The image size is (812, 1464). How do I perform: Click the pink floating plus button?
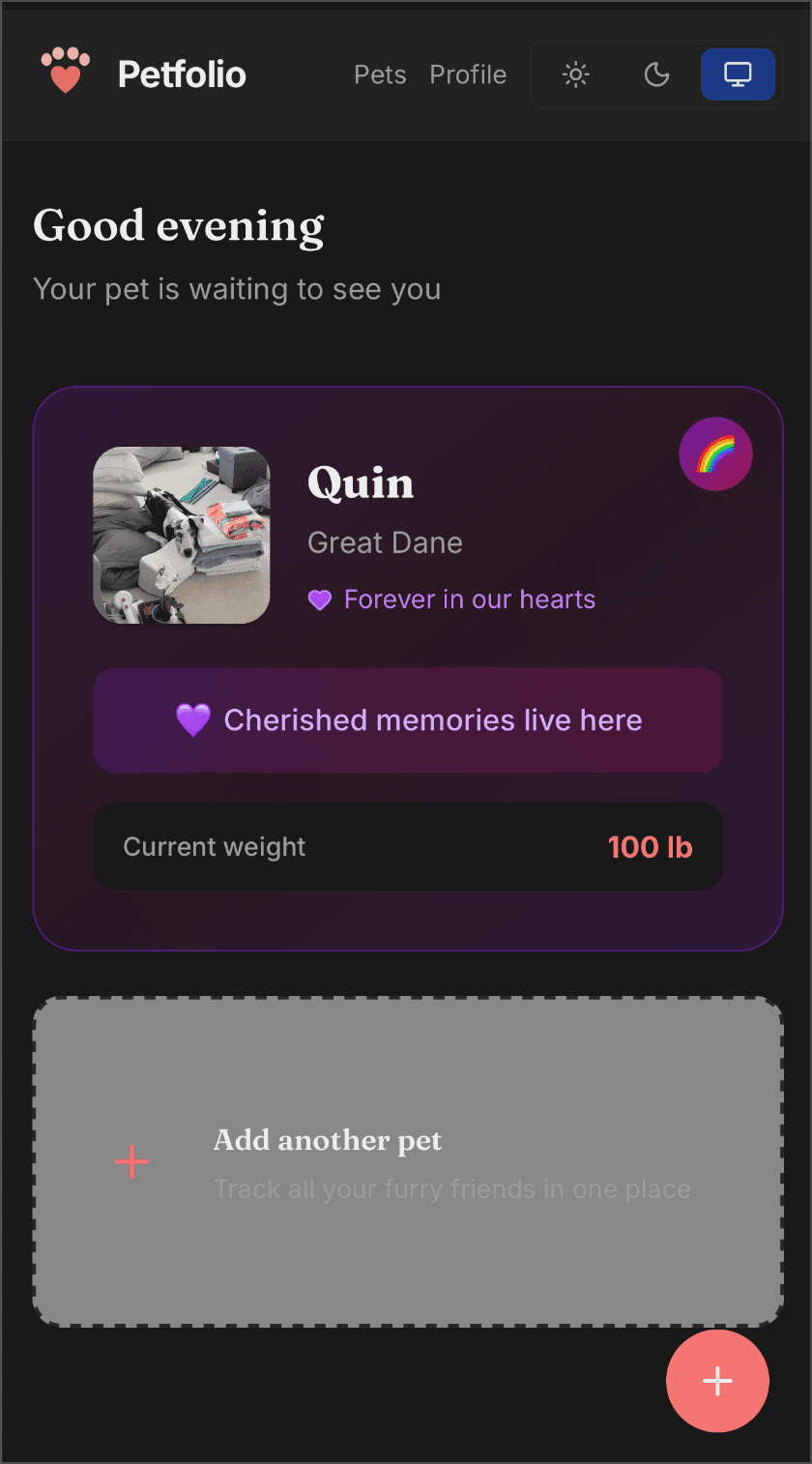717,1381
